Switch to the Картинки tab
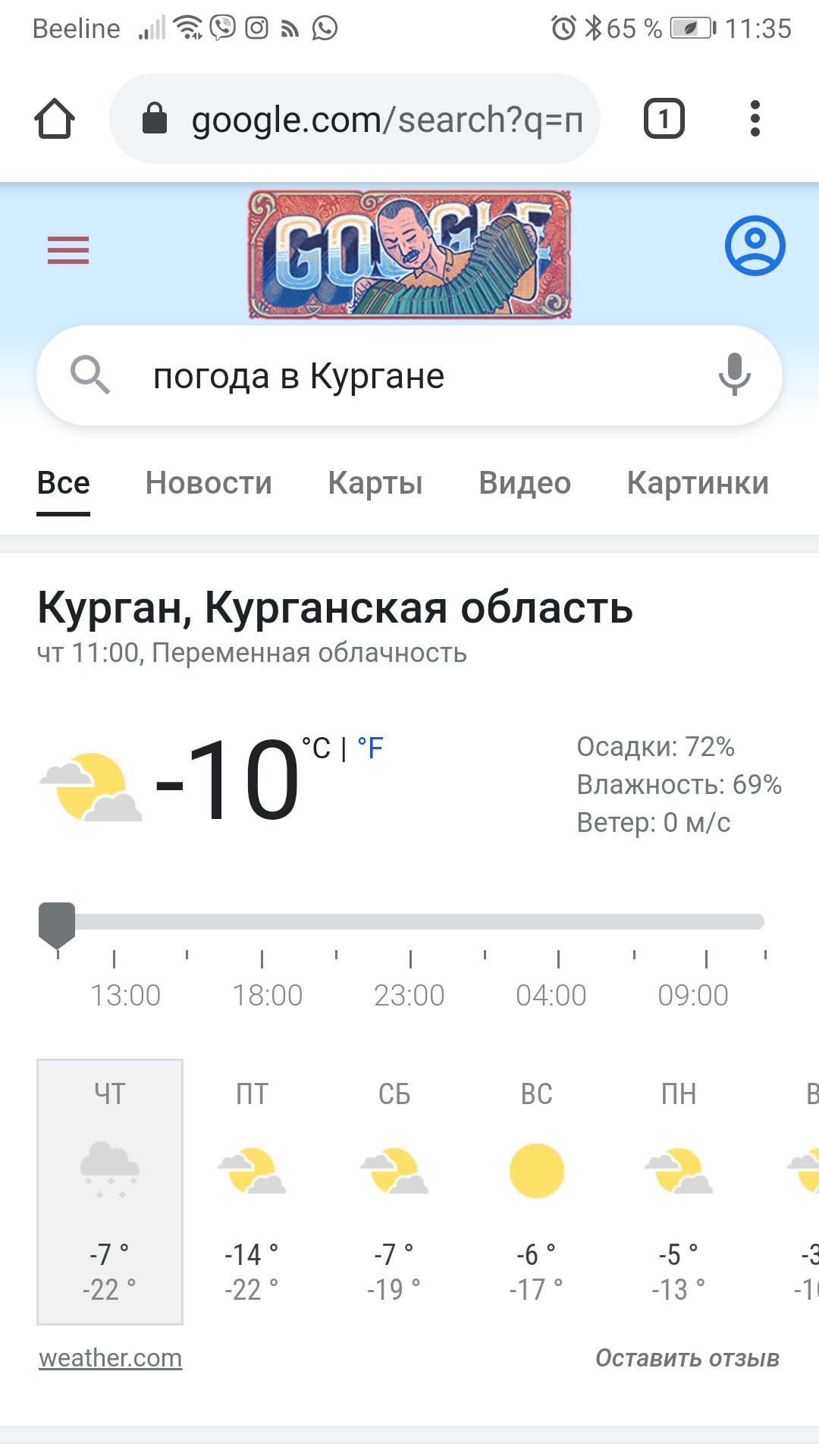819x1456 pixels. click(698, 483)
